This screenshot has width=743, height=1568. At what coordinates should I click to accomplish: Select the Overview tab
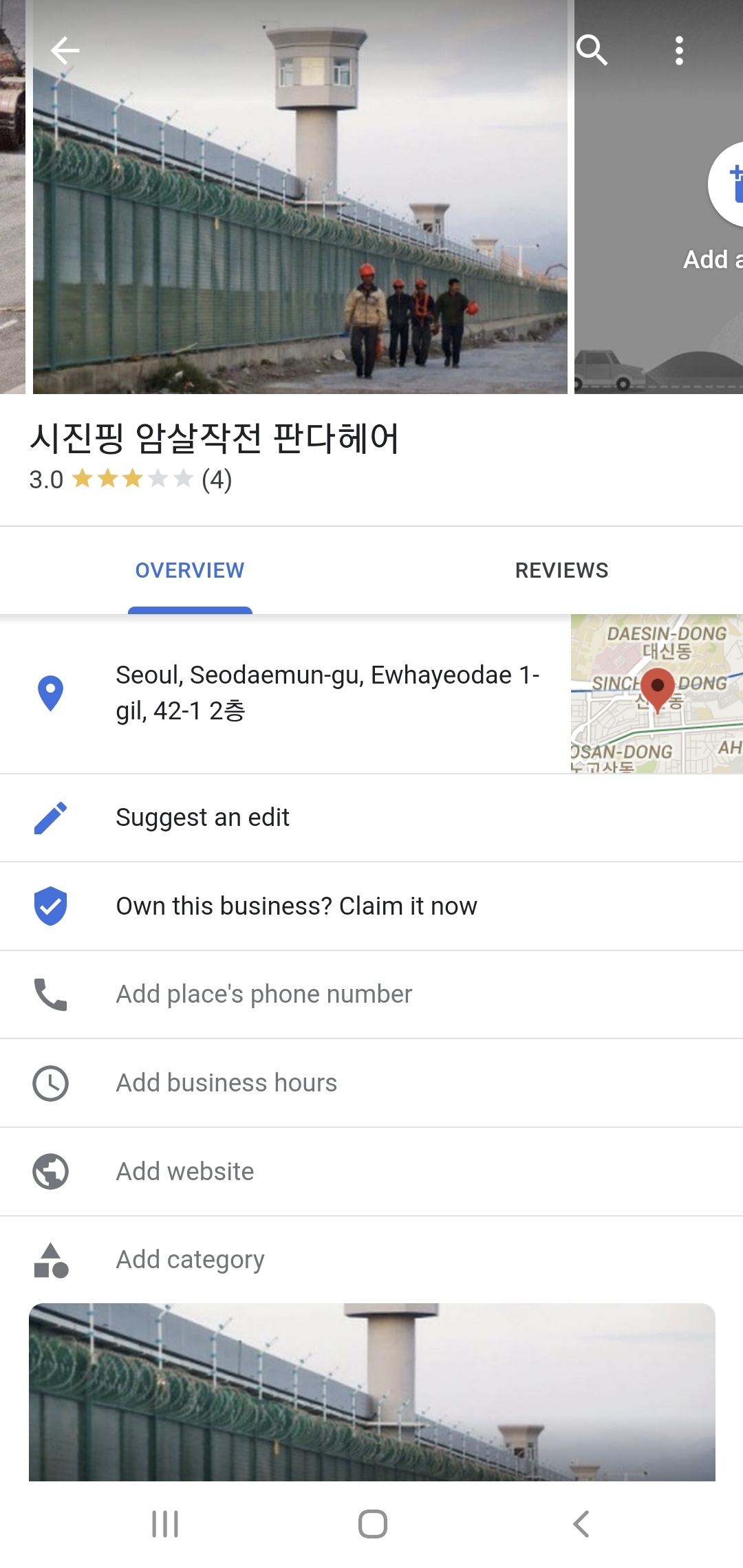click(190, 570)
